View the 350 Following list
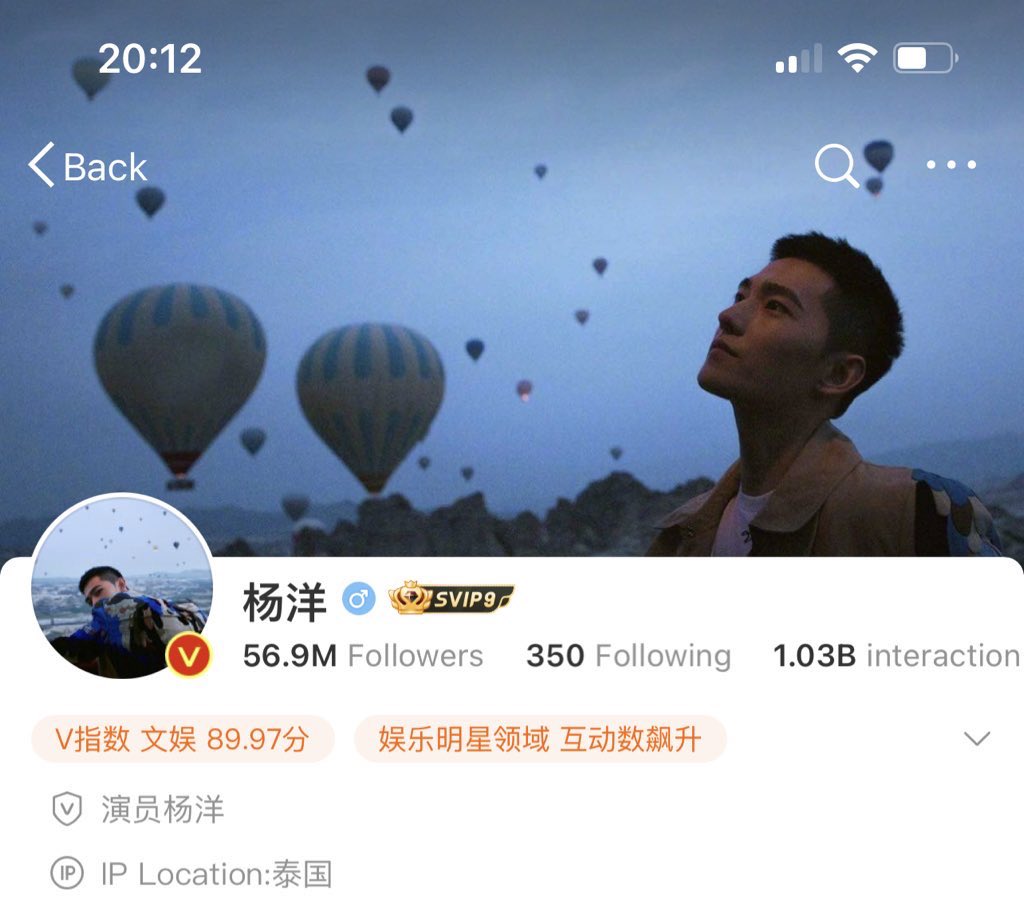Image resolution: width=1024 pixels, height=923 pixels. 628,656
